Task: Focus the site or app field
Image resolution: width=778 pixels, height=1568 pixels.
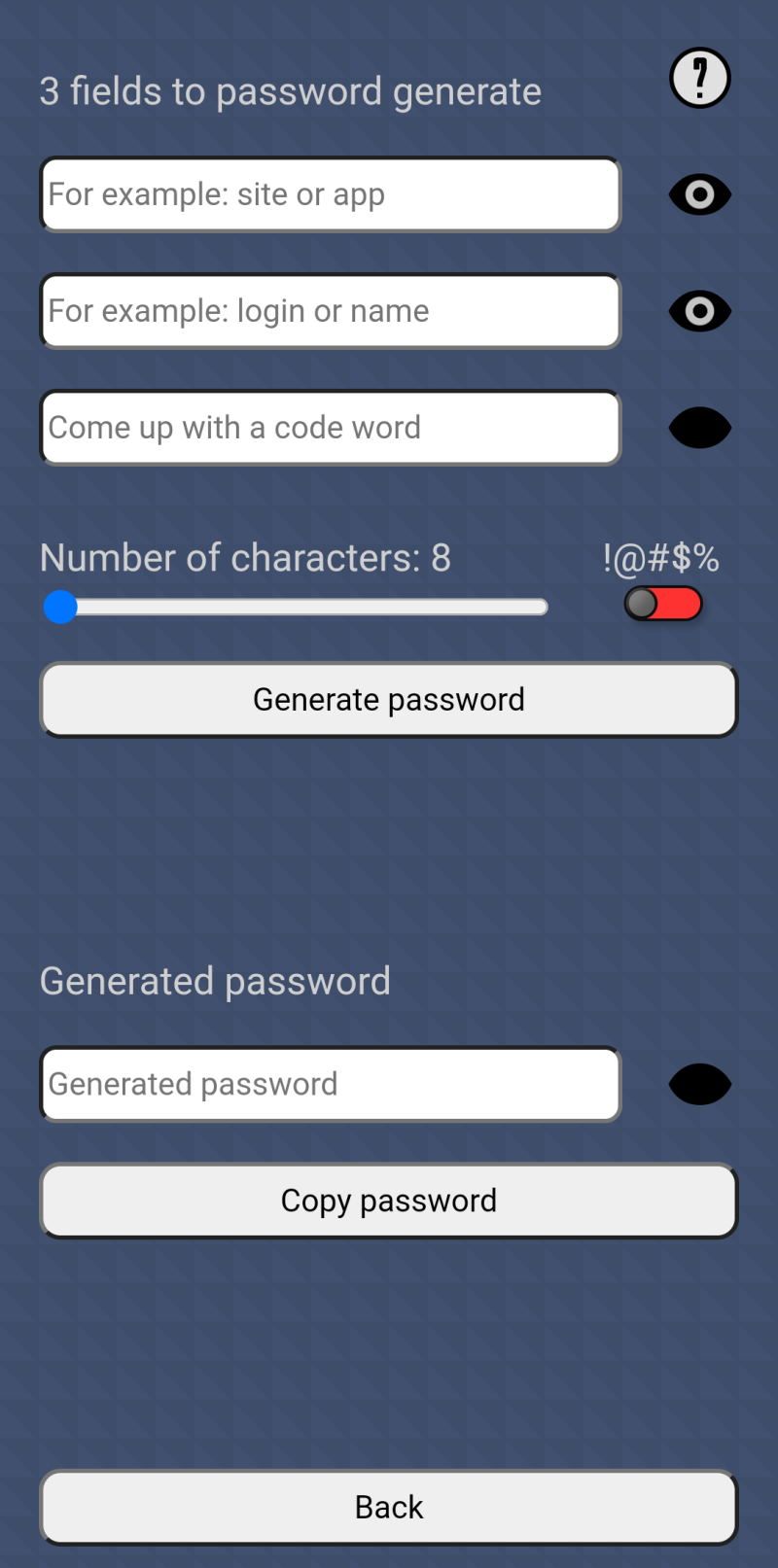Action: [x=330, y=194]
